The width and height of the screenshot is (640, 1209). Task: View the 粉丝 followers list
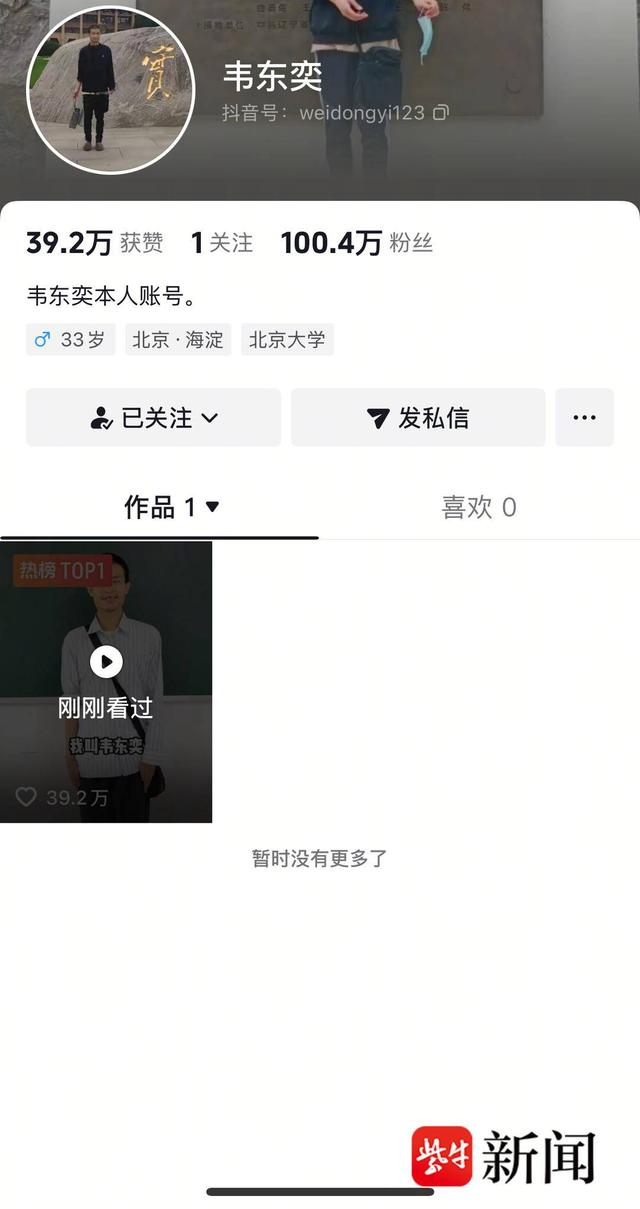click(357, 243)
